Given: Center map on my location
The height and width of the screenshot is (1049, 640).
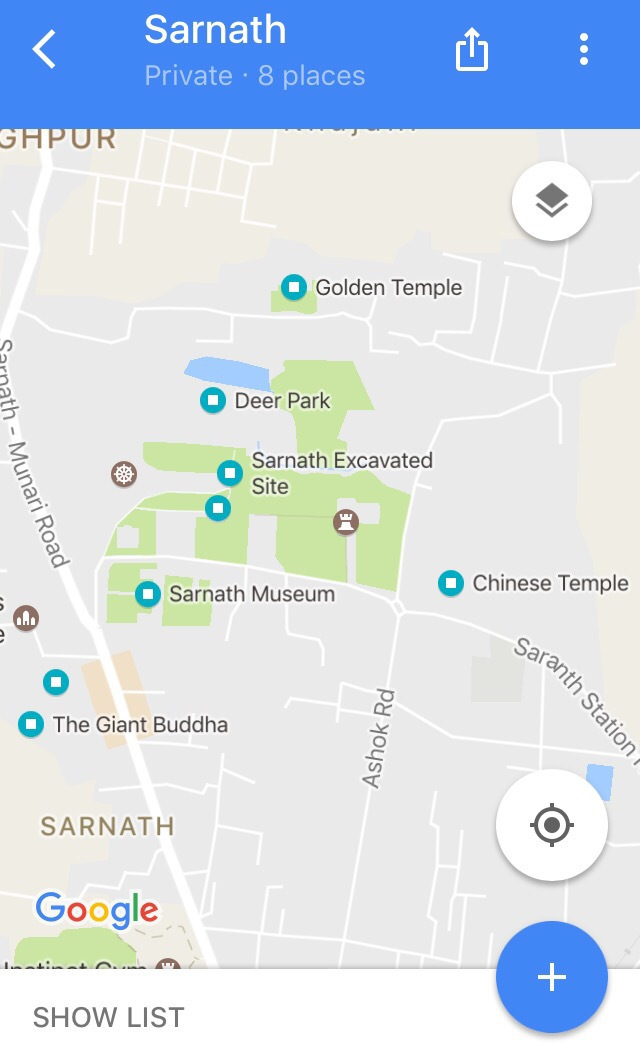Looking at the screenshot, I should coord(551,825).
